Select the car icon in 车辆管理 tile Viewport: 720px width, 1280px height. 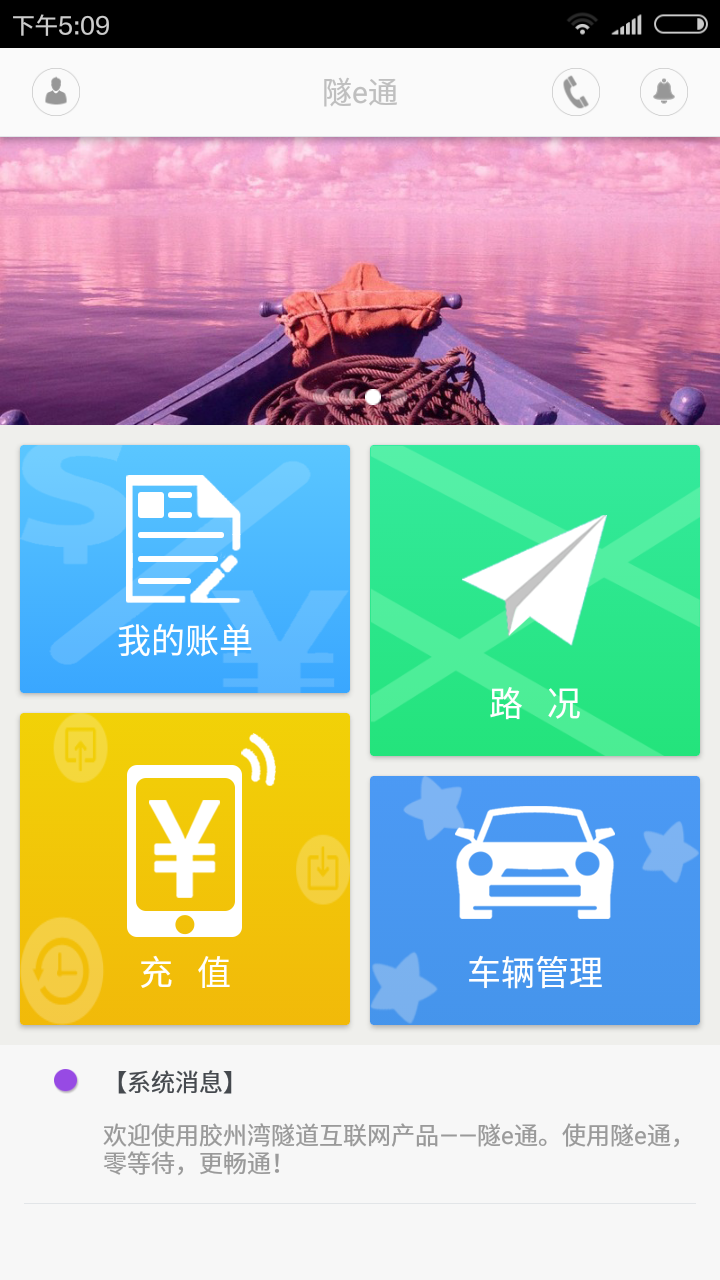click(x=534, y=860)
